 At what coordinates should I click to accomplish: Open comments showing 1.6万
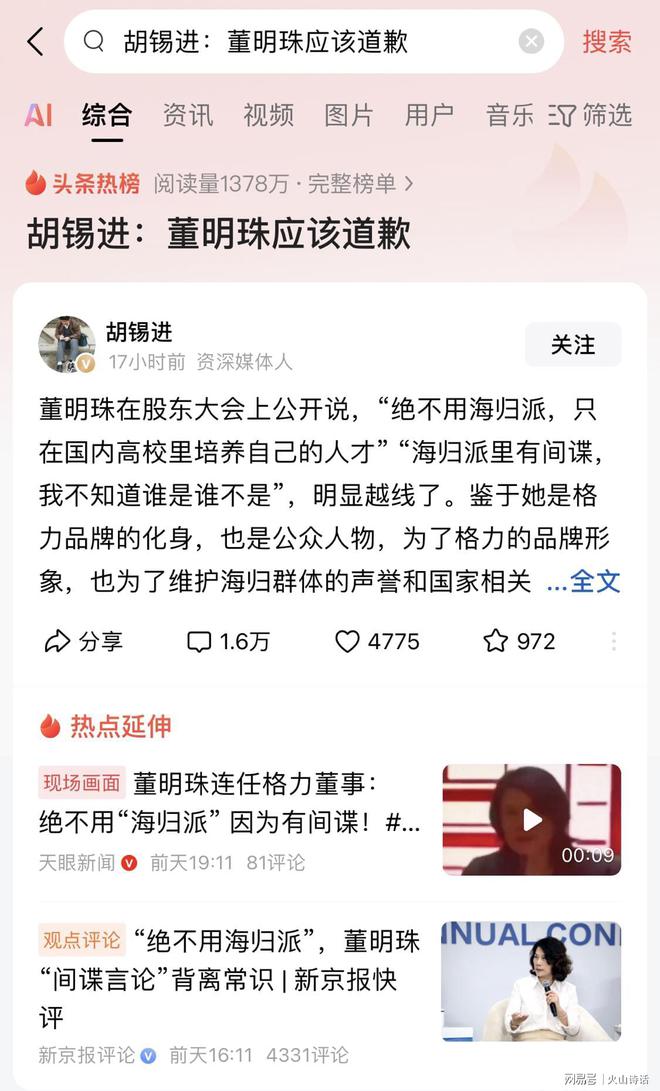coord(228,641)
